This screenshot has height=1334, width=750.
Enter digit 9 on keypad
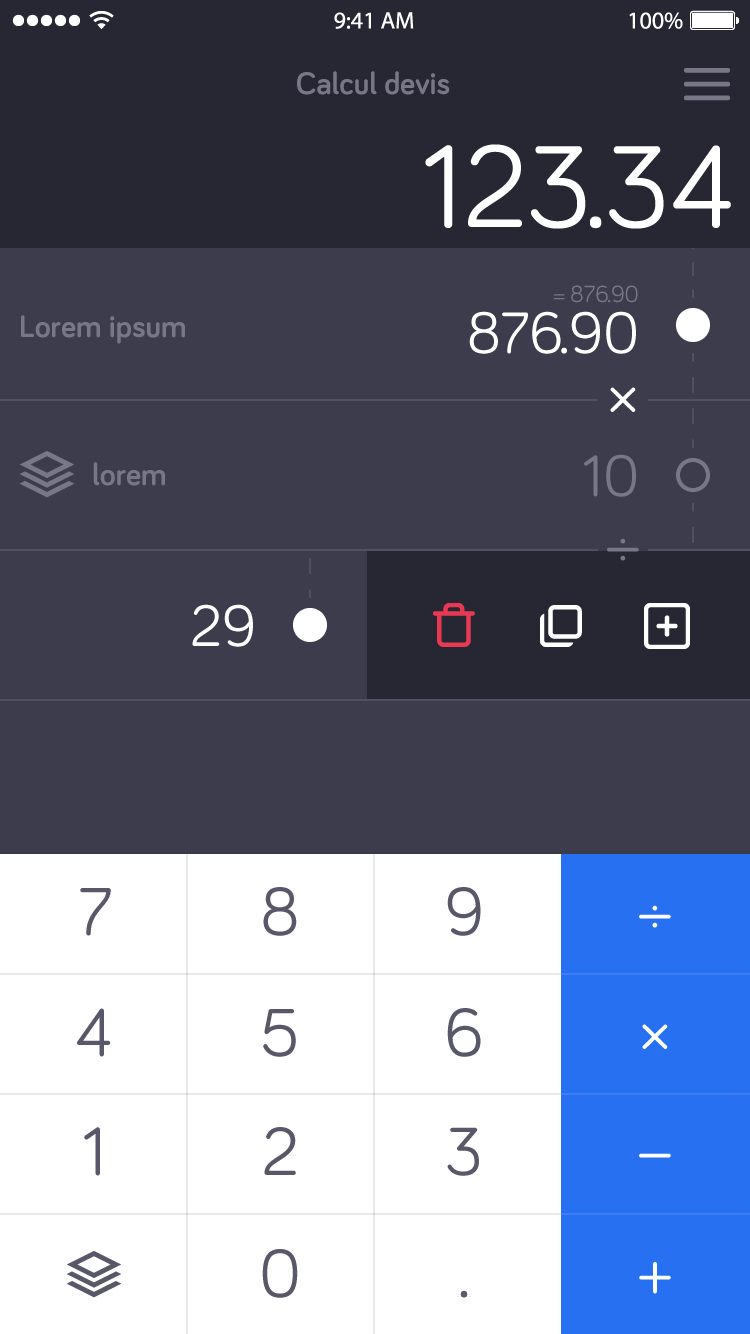click(467, 914)
